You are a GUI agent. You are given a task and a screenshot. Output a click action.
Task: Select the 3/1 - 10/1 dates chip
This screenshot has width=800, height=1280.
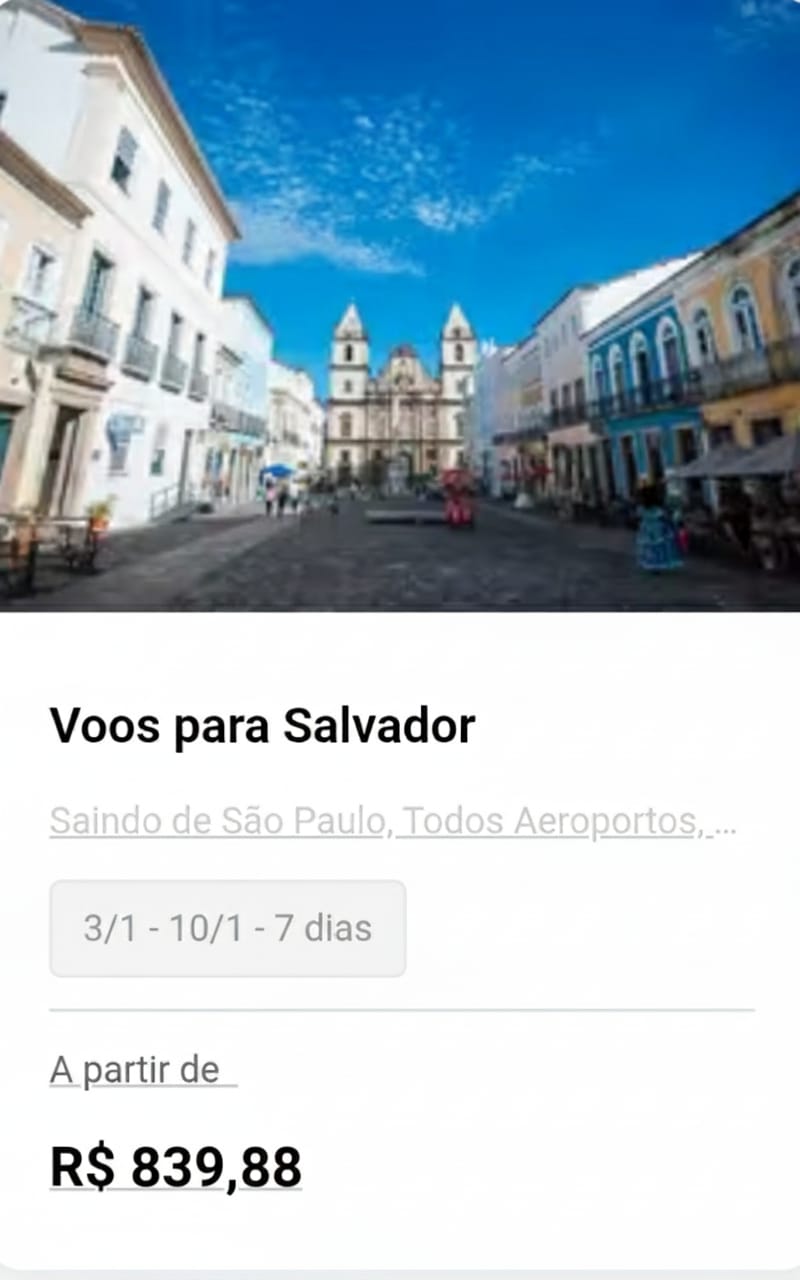point(228,928)
